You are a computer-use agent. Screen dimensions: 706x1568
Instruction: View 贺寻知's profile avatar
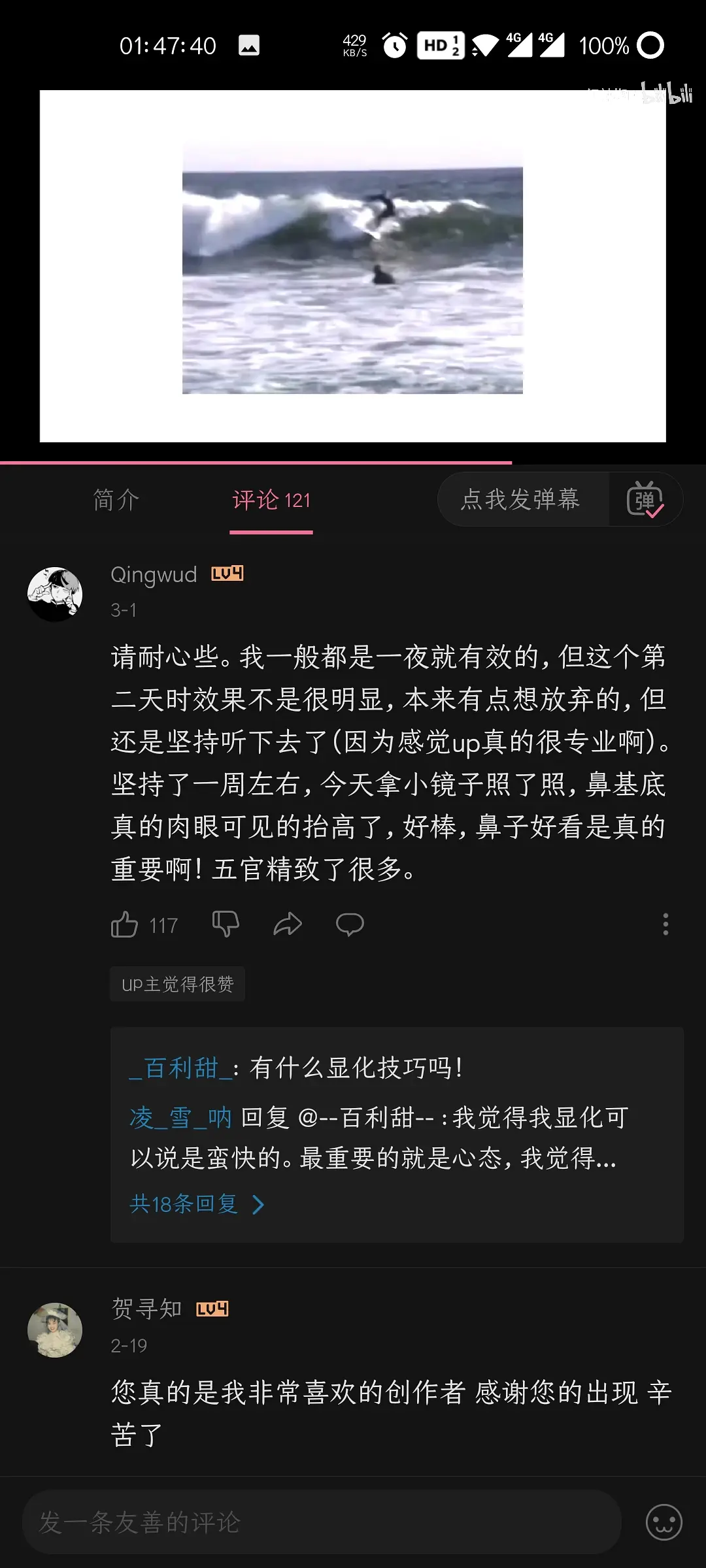pos(55,1330)
